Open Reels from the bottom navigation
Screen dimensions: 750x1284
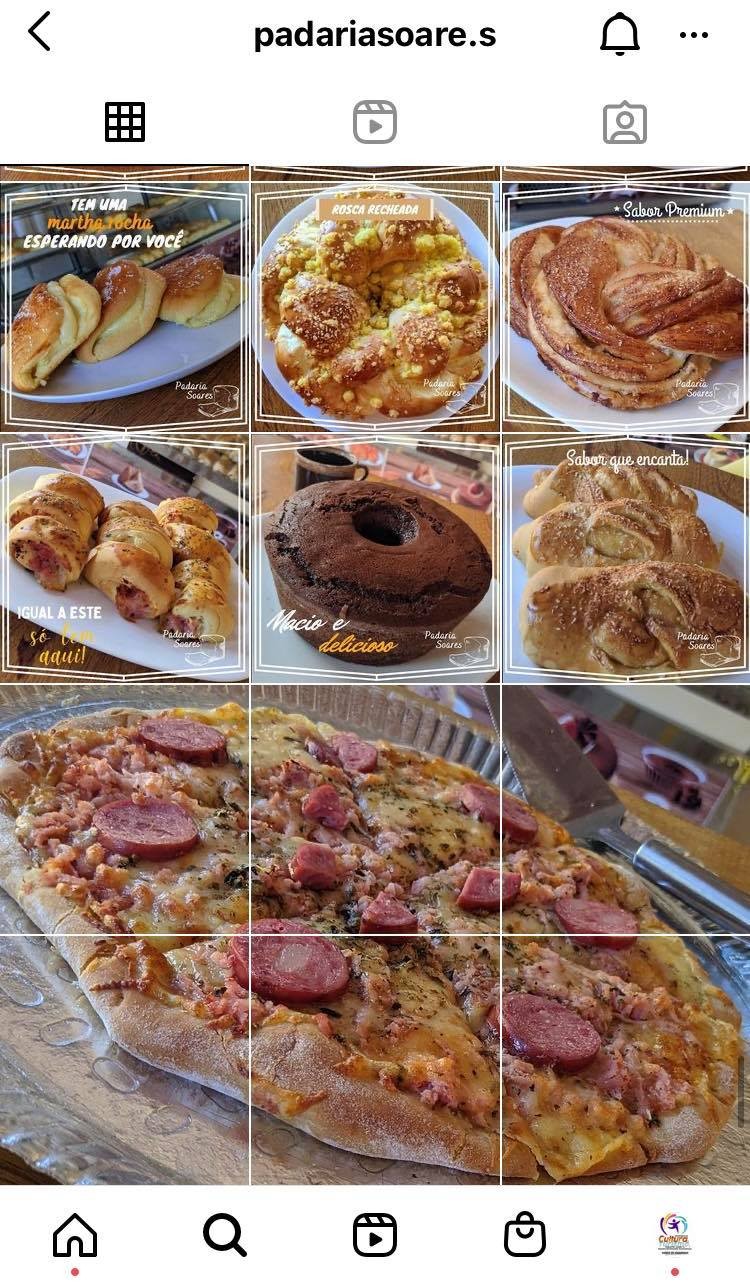point(375,1235)
